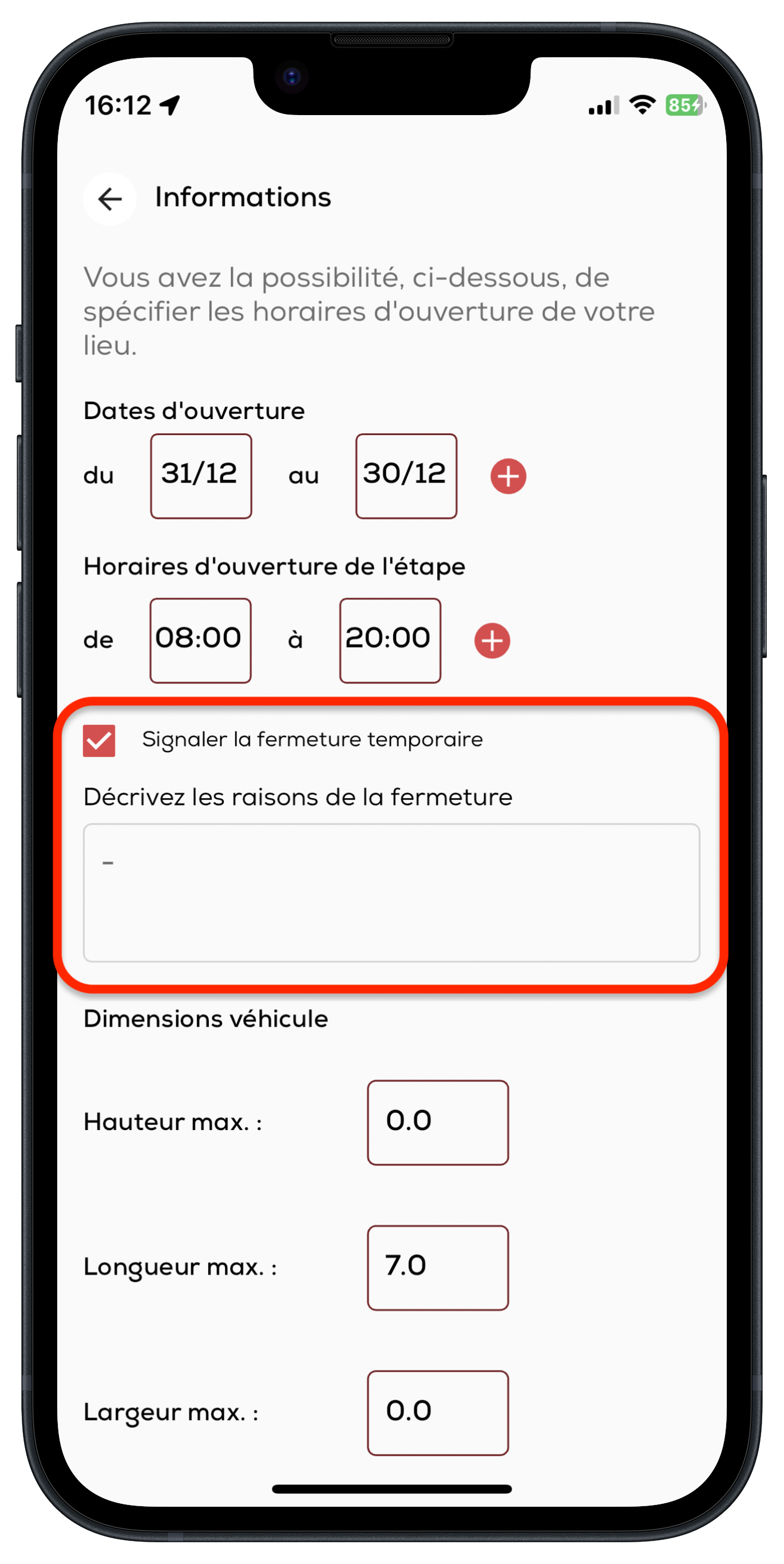This screenshot has height=1564, width=784.
Task: Add another opening date range
Action: pos(508,476)
